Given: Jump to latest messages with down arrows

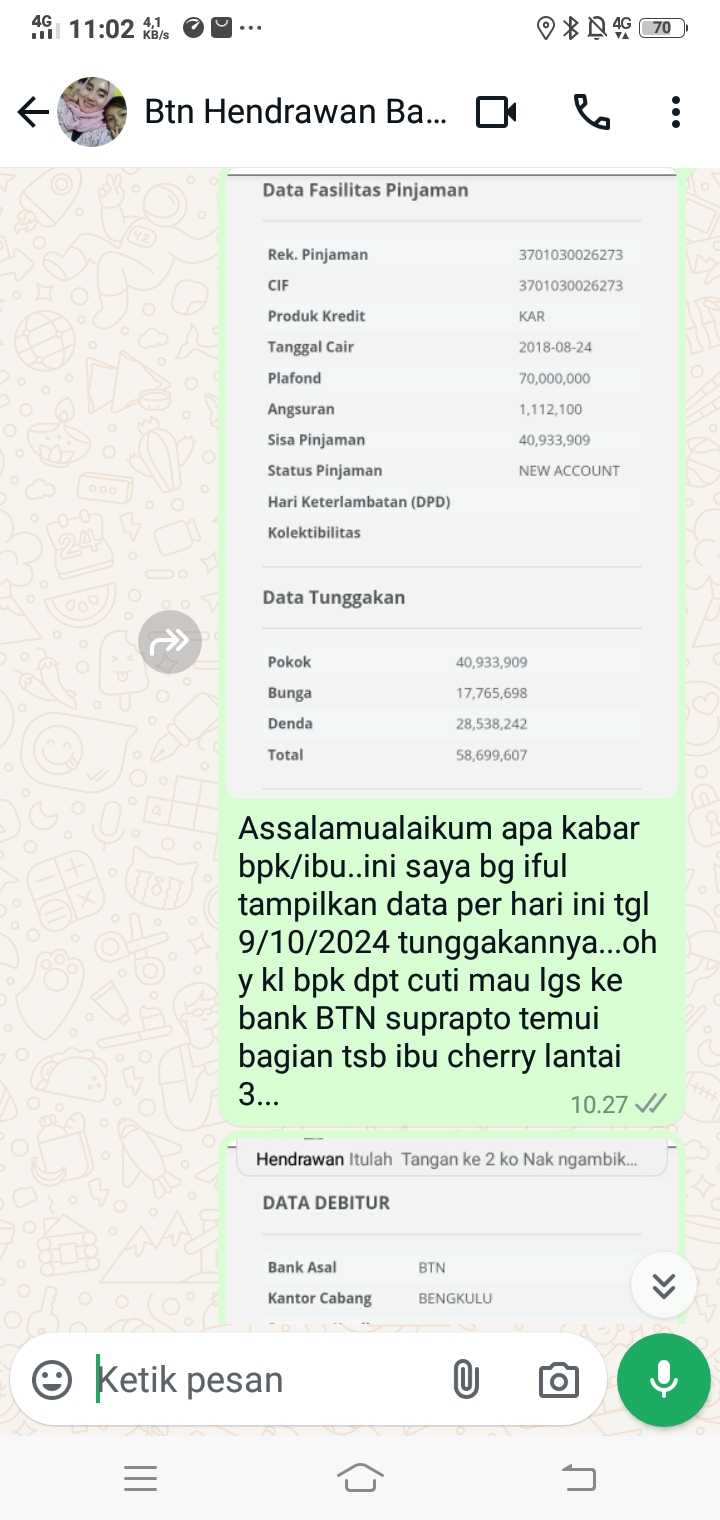Looking at the screenshot, I should (664, 1286).
